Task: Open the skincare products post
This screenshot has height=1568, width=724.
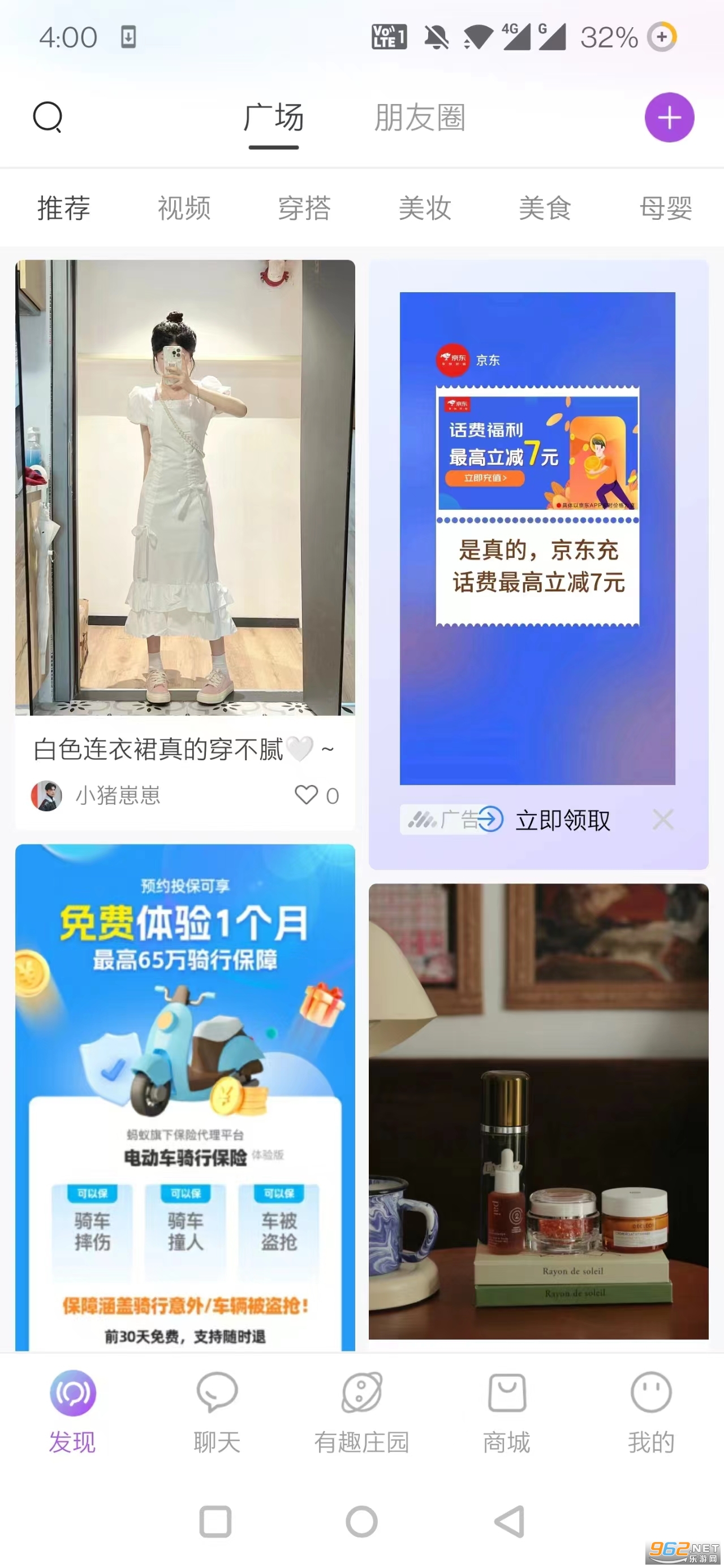Action: point(538,1111)
